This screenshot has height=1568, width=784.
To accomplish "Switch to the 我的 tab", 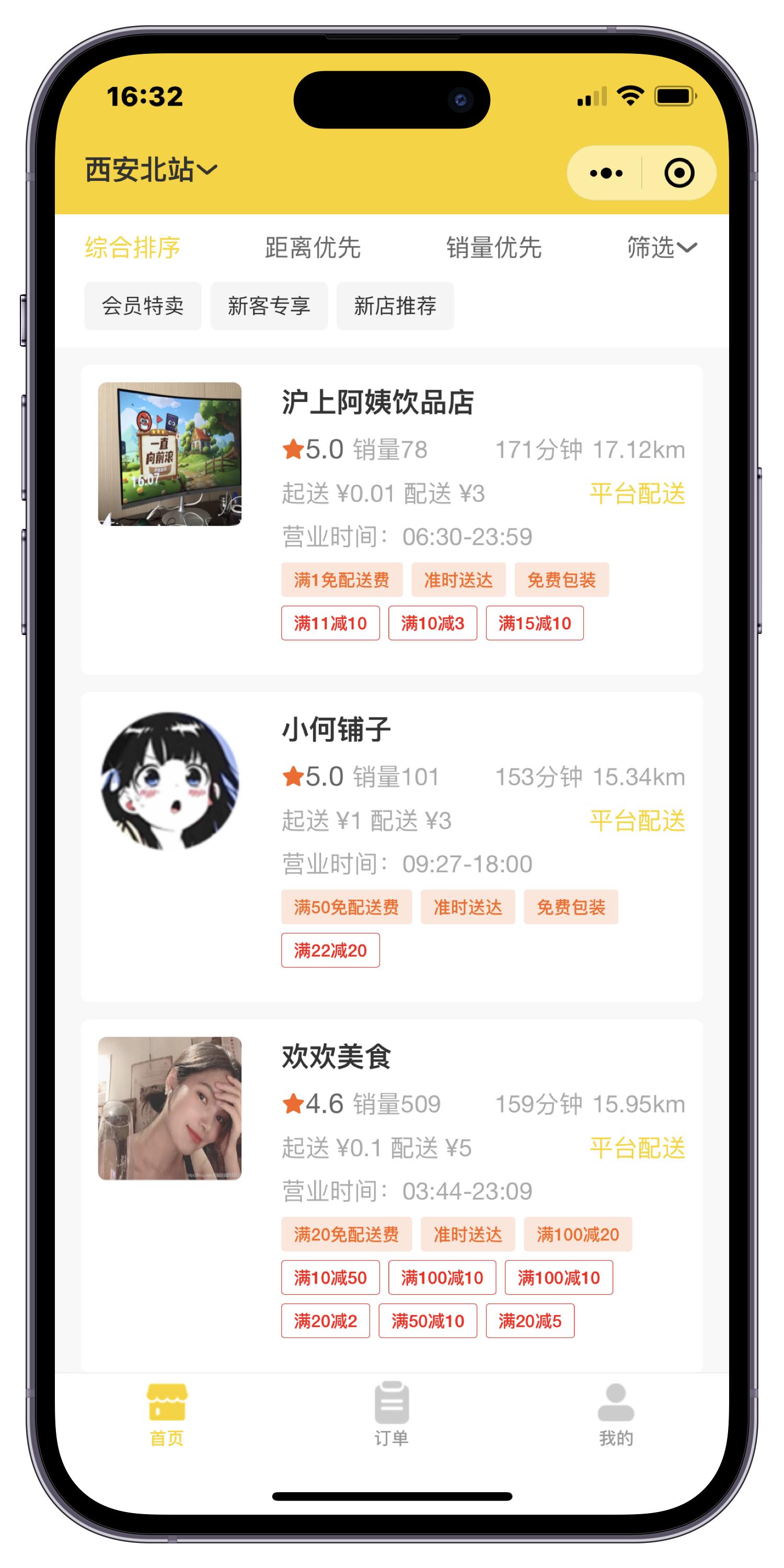I will pyautogui.click(x=616, y=1415).
